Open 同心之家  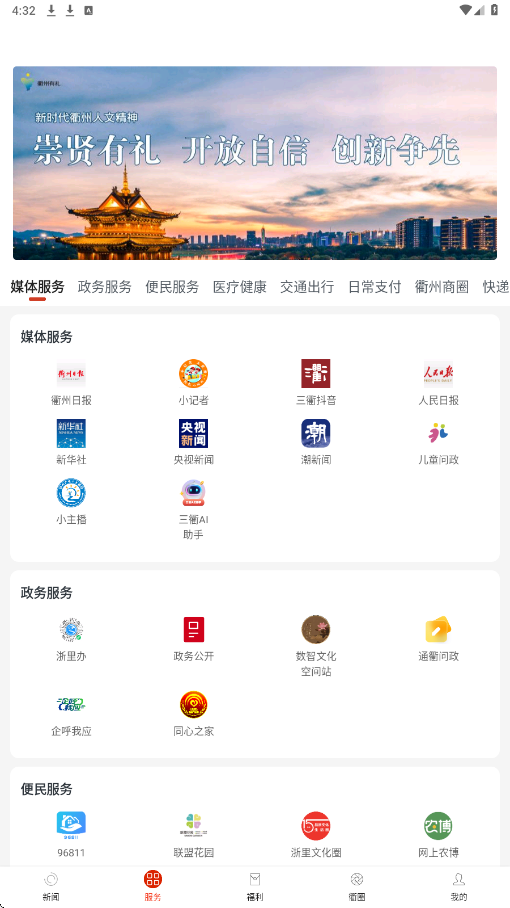click(x=193, y=714)
